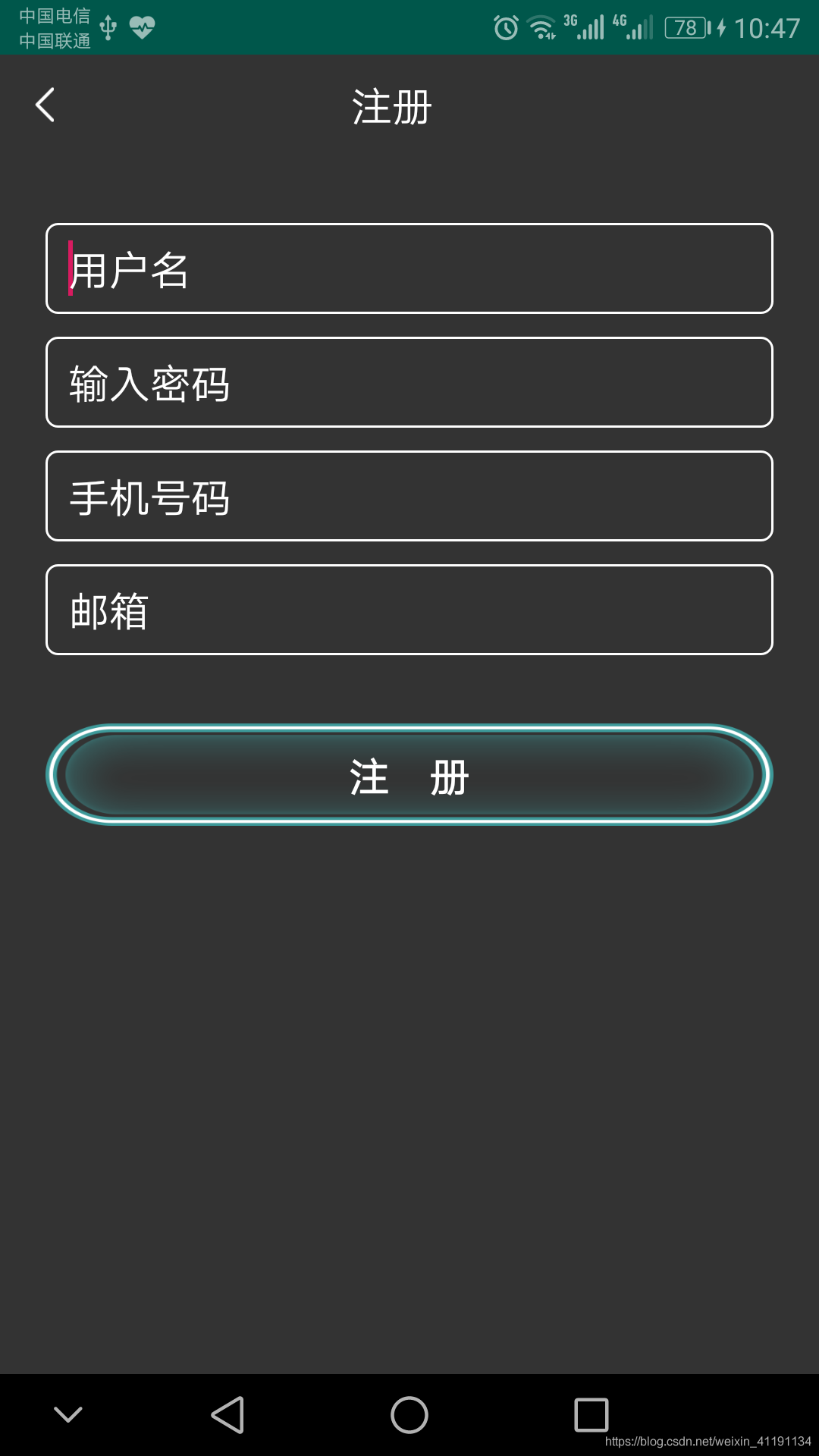Select the 输入密码 password field
Screen dimensions: 819x1456
click(x=409, y=382)
